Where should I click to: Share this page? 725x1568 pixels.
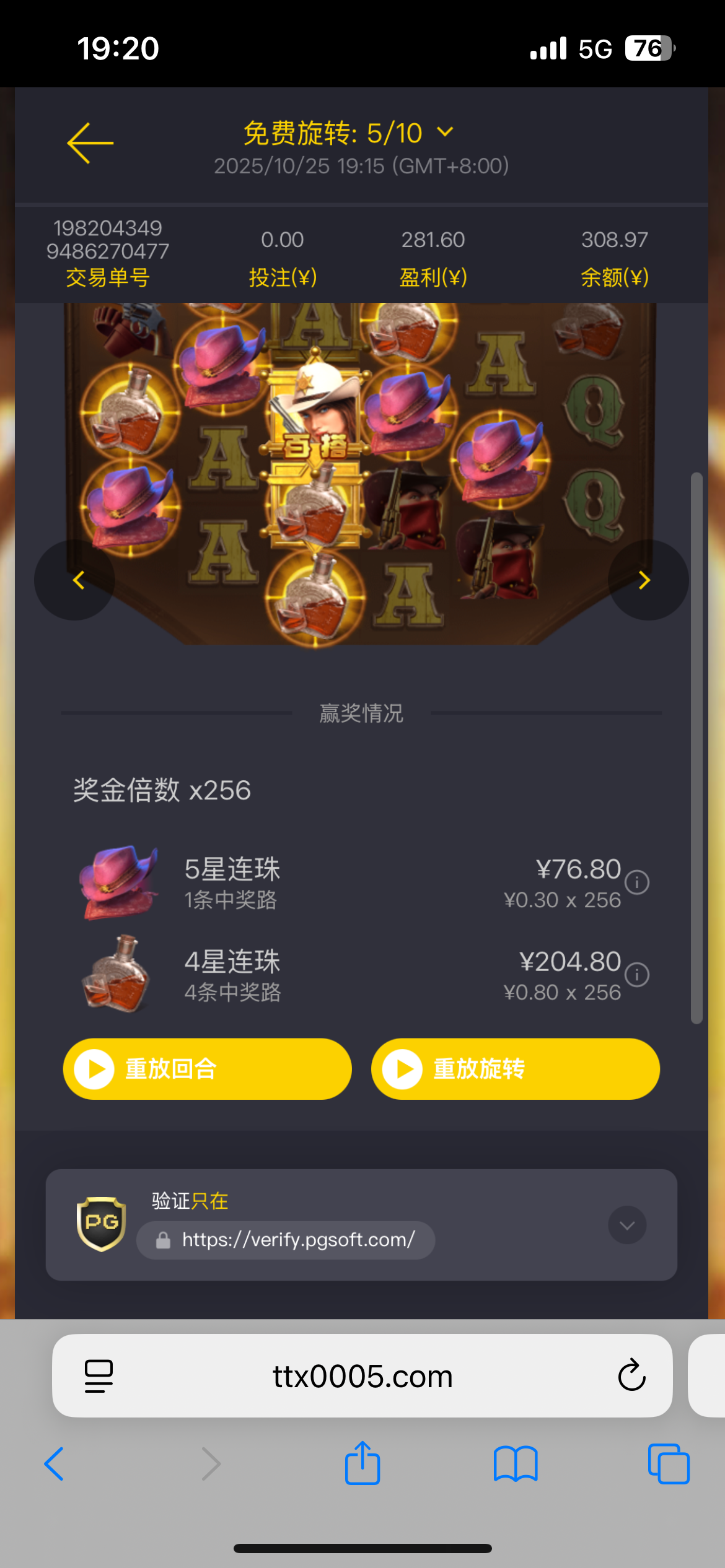(x=362, y=1463)
